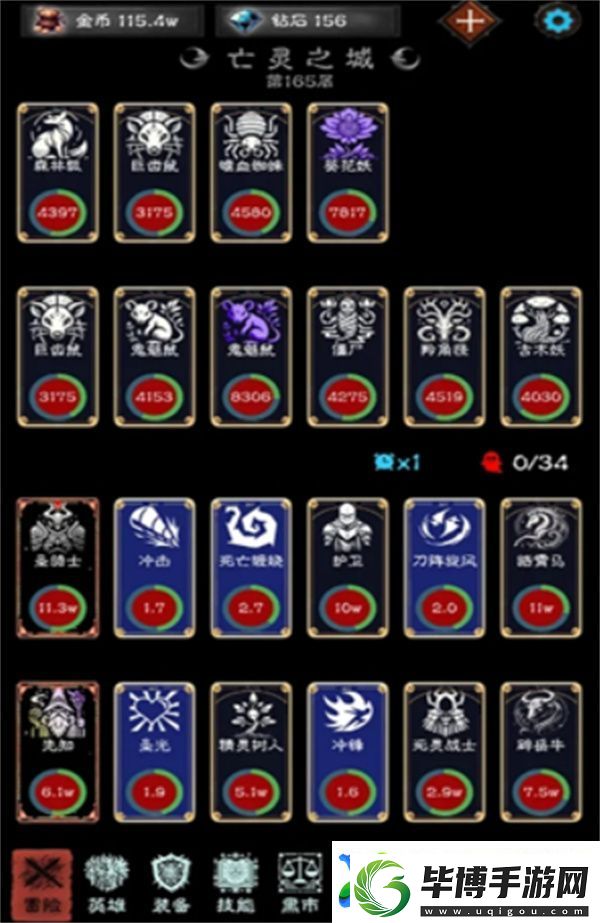This screenshot has height=923, width=600.
Task: Tap the orange plus button
Action: coord(468,20)
